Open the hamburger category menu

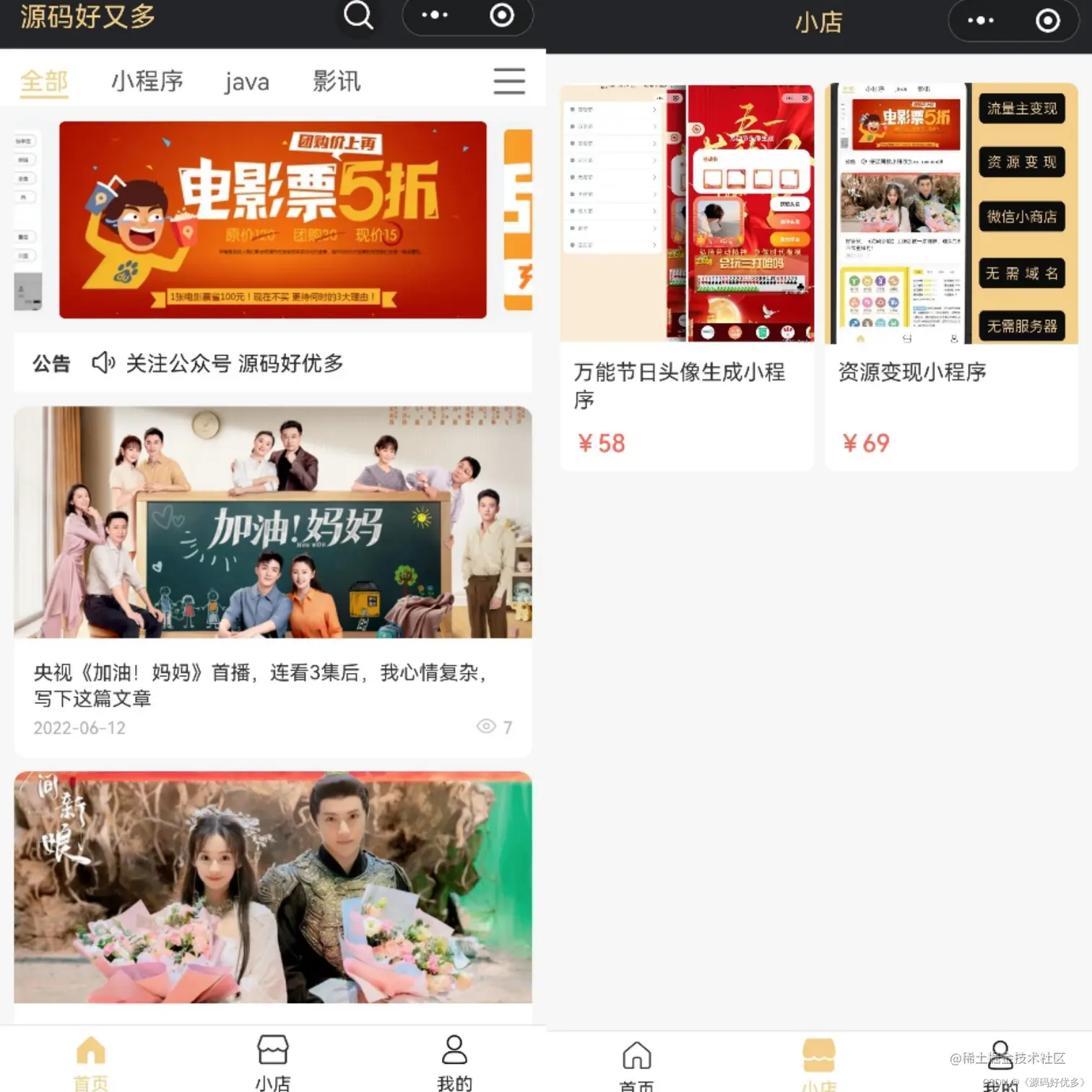tap(509, 81)
